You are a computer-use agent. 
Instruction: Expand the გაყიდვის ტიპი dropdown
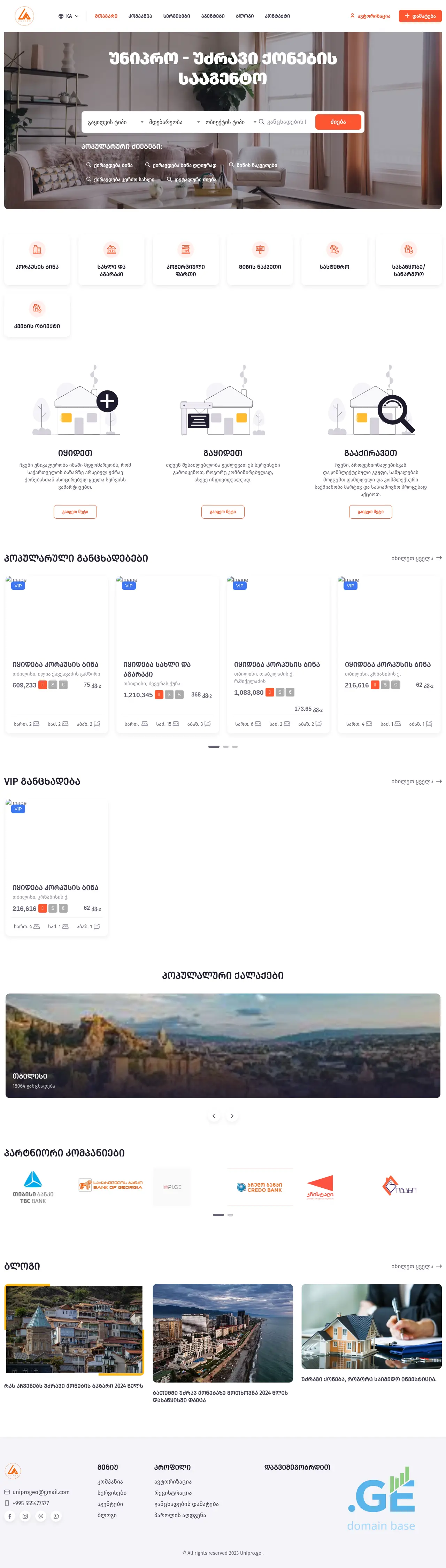115,122
